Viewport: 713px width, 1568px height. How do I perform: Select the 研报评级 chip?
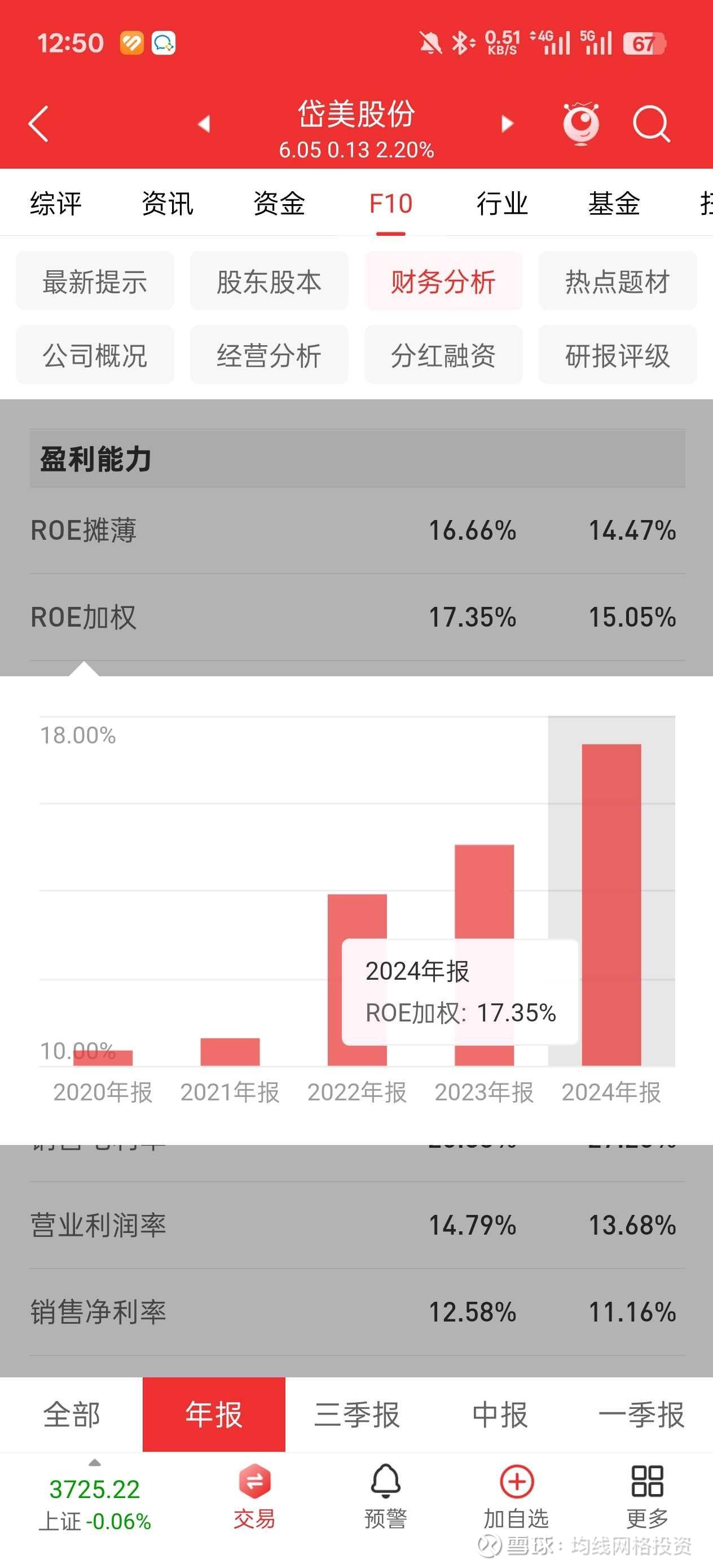coord(618,355)
